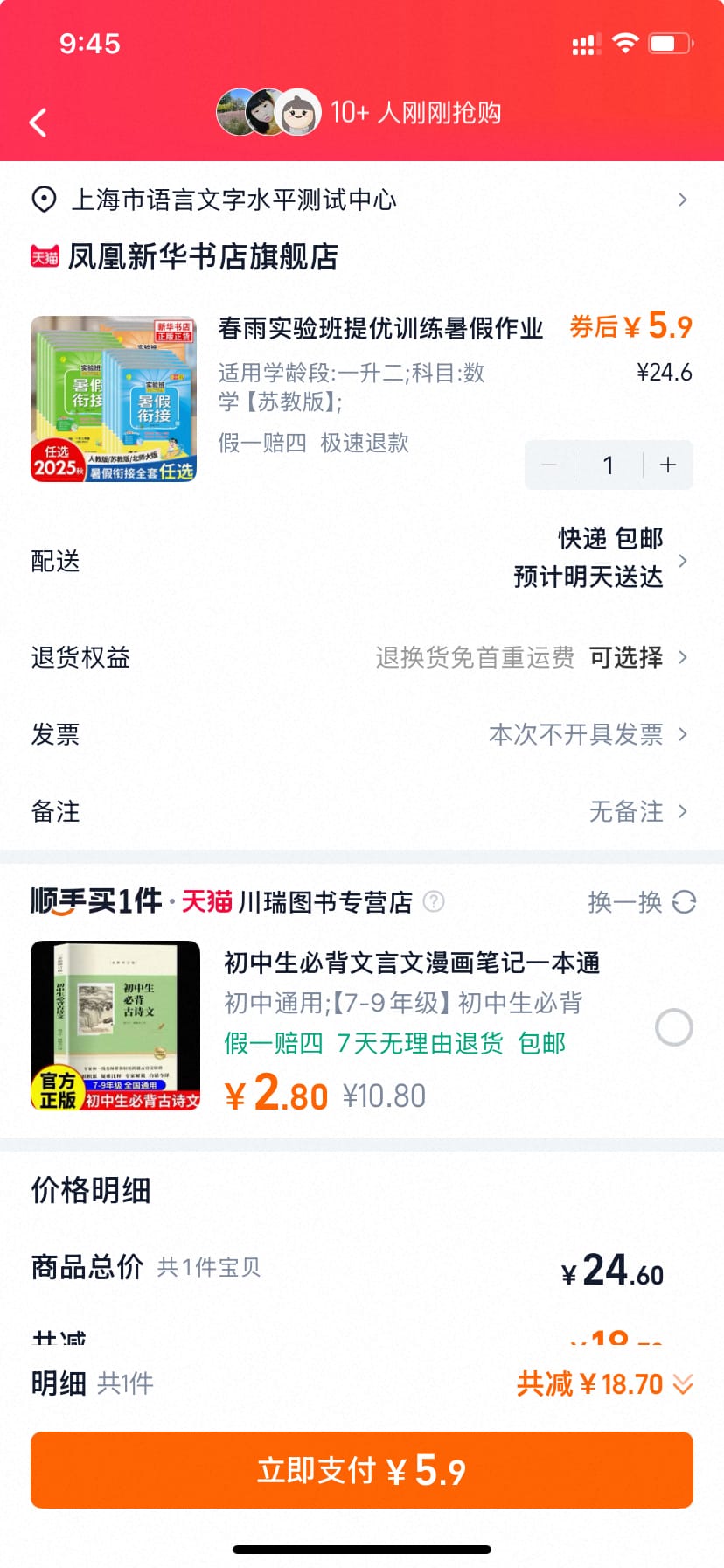Screen dimensions: 724x1568
Task: Open the question mark help icon
Action: click(433, 902)
